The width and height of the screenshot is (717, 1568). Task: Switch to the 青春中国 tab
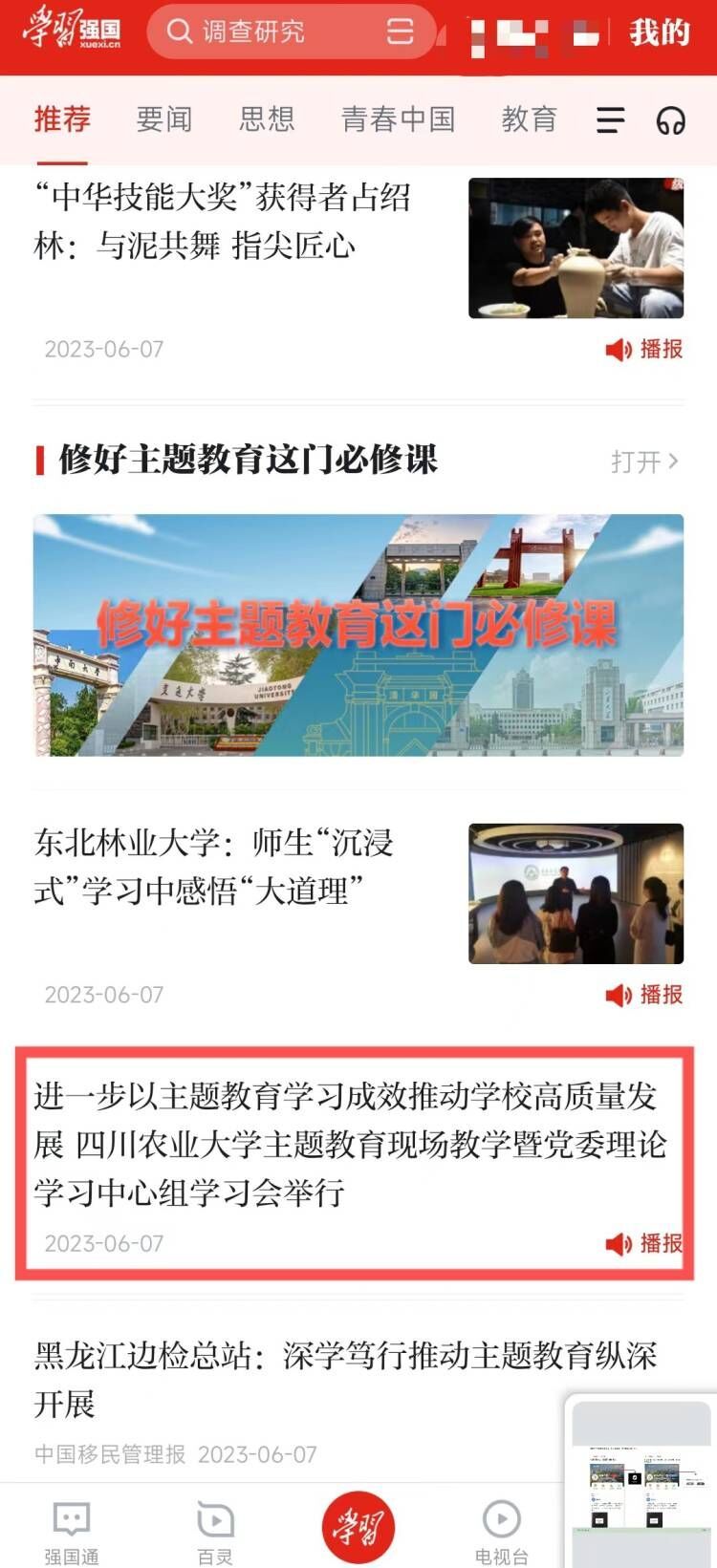click(398, 119)
